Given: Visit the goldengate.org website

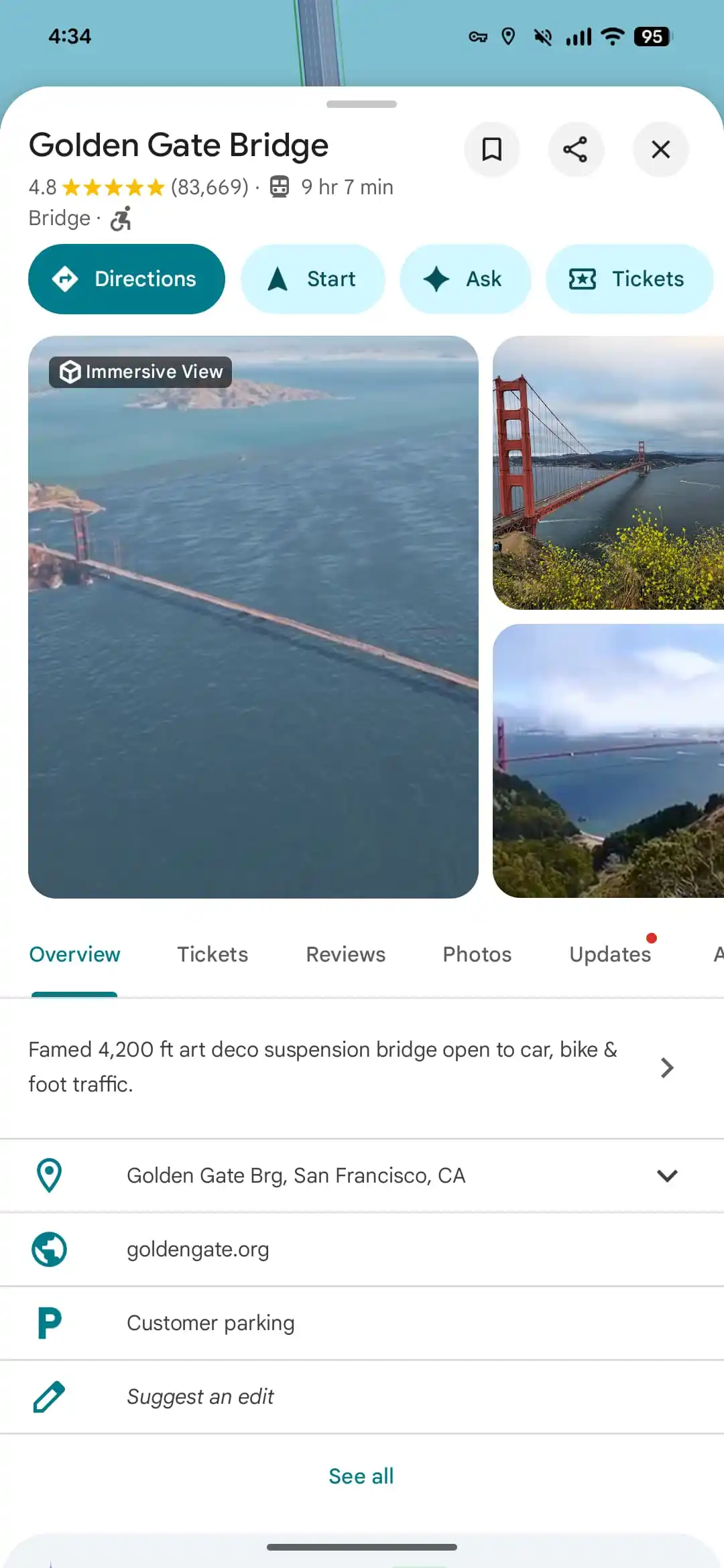Looking at the screenshot, I should coord(198,1249).
